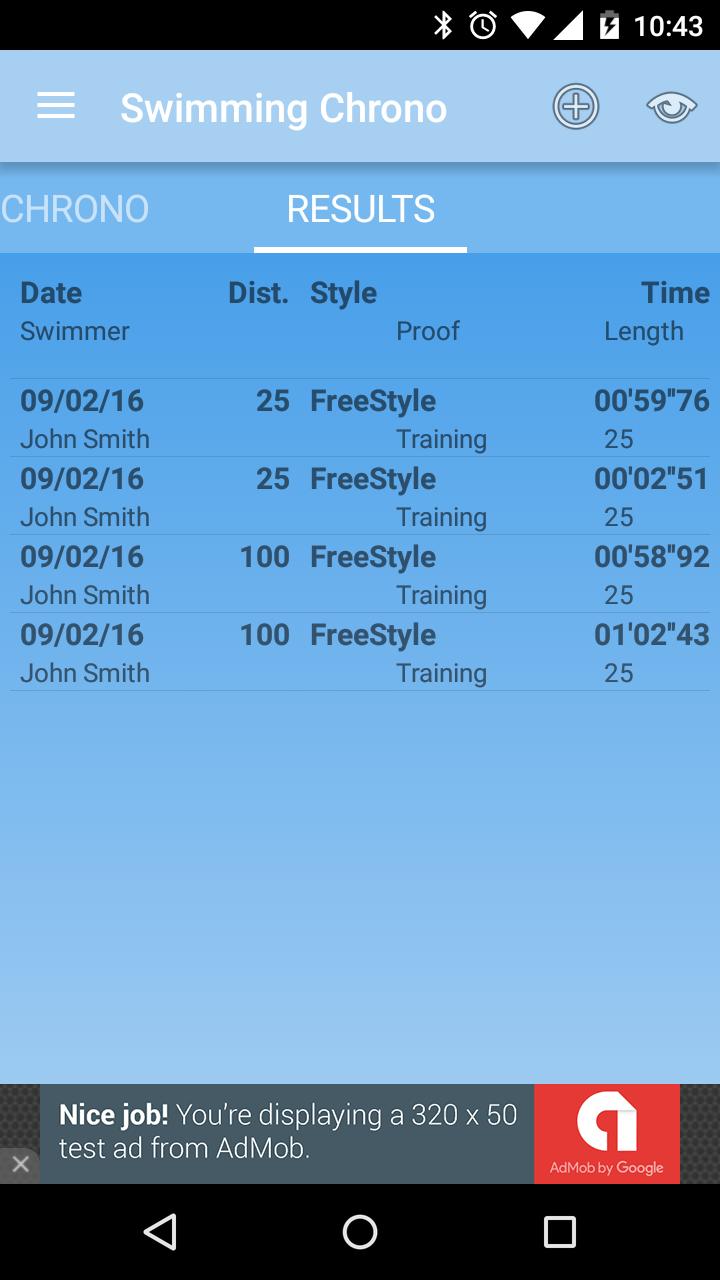Viewport: 720px width, 1280px height.
Task: Tap the AdMob test ad banner text
Action: pyautogui.click(x=290, y=1128)
